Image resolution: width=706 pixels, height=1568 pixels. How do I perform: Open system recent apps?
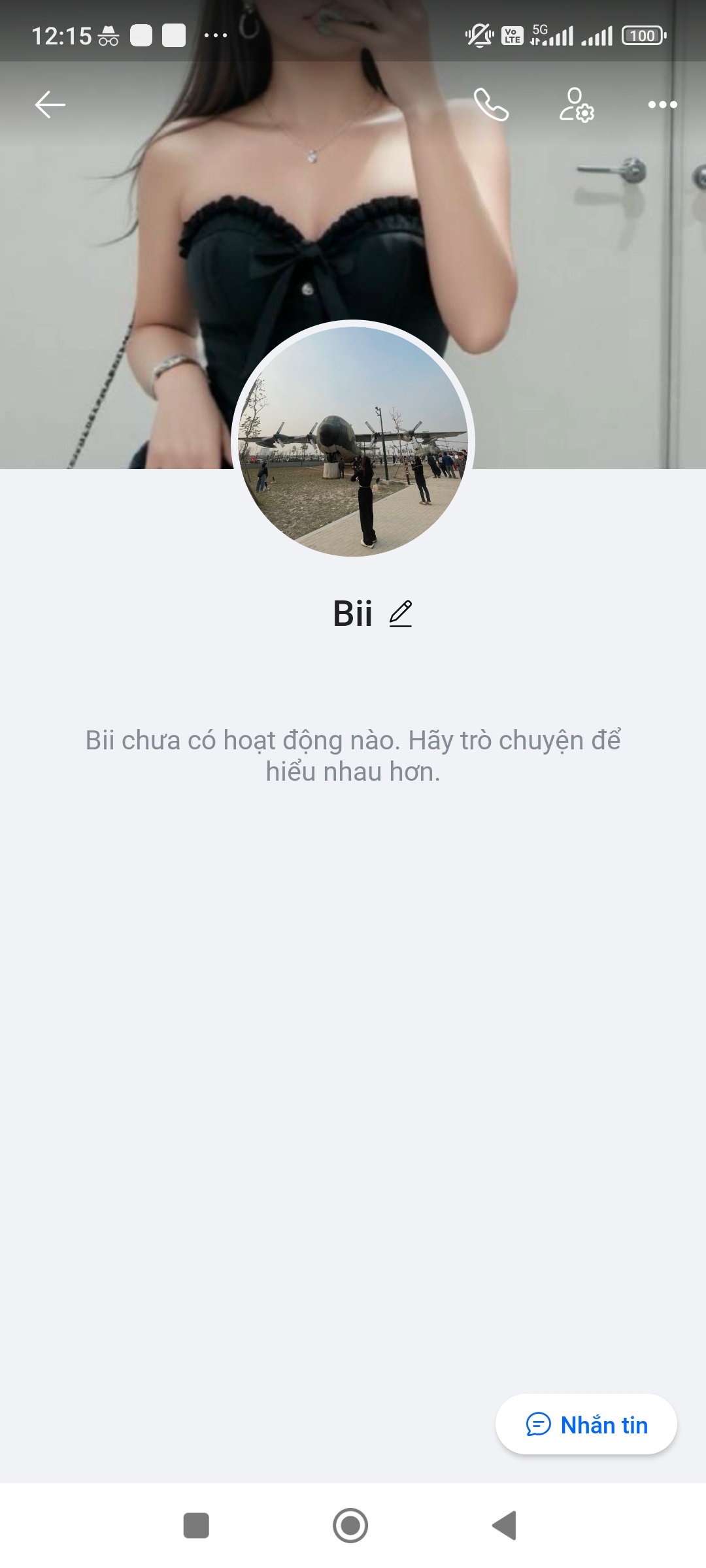pos(196,1526)
